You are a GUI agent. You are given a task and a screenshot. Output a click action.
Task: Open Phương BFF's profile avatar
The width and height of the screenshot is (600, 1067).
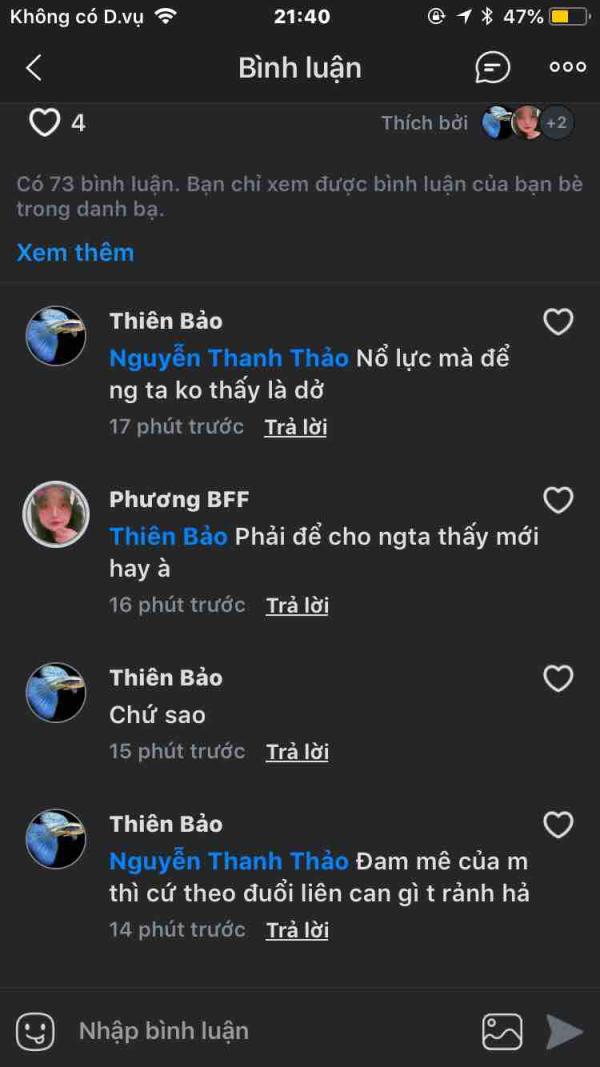point(56,514)
